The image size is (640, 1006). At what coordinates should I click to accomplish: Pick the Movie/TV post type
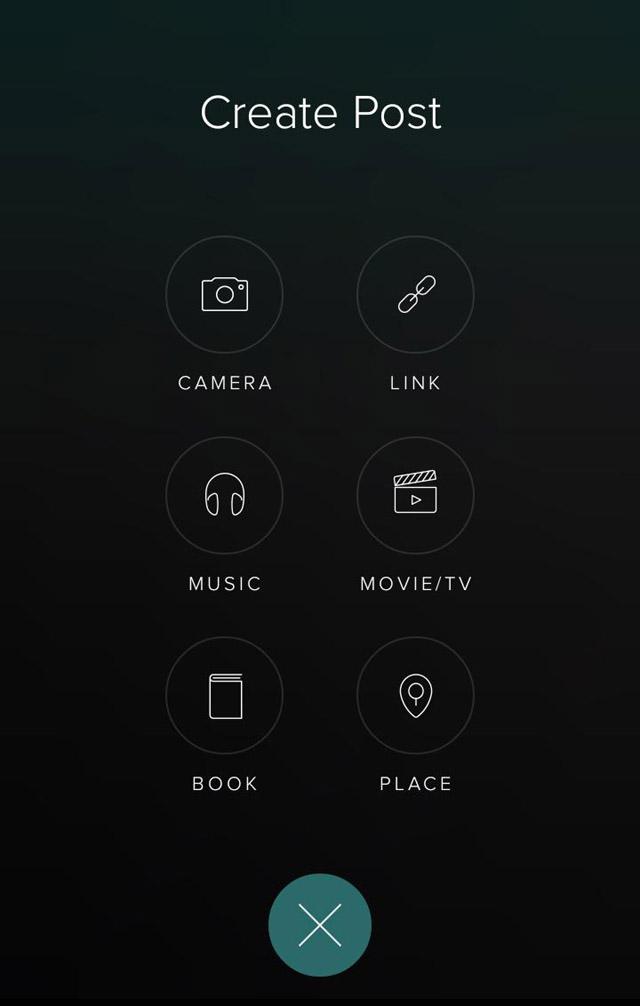point(415,495)
